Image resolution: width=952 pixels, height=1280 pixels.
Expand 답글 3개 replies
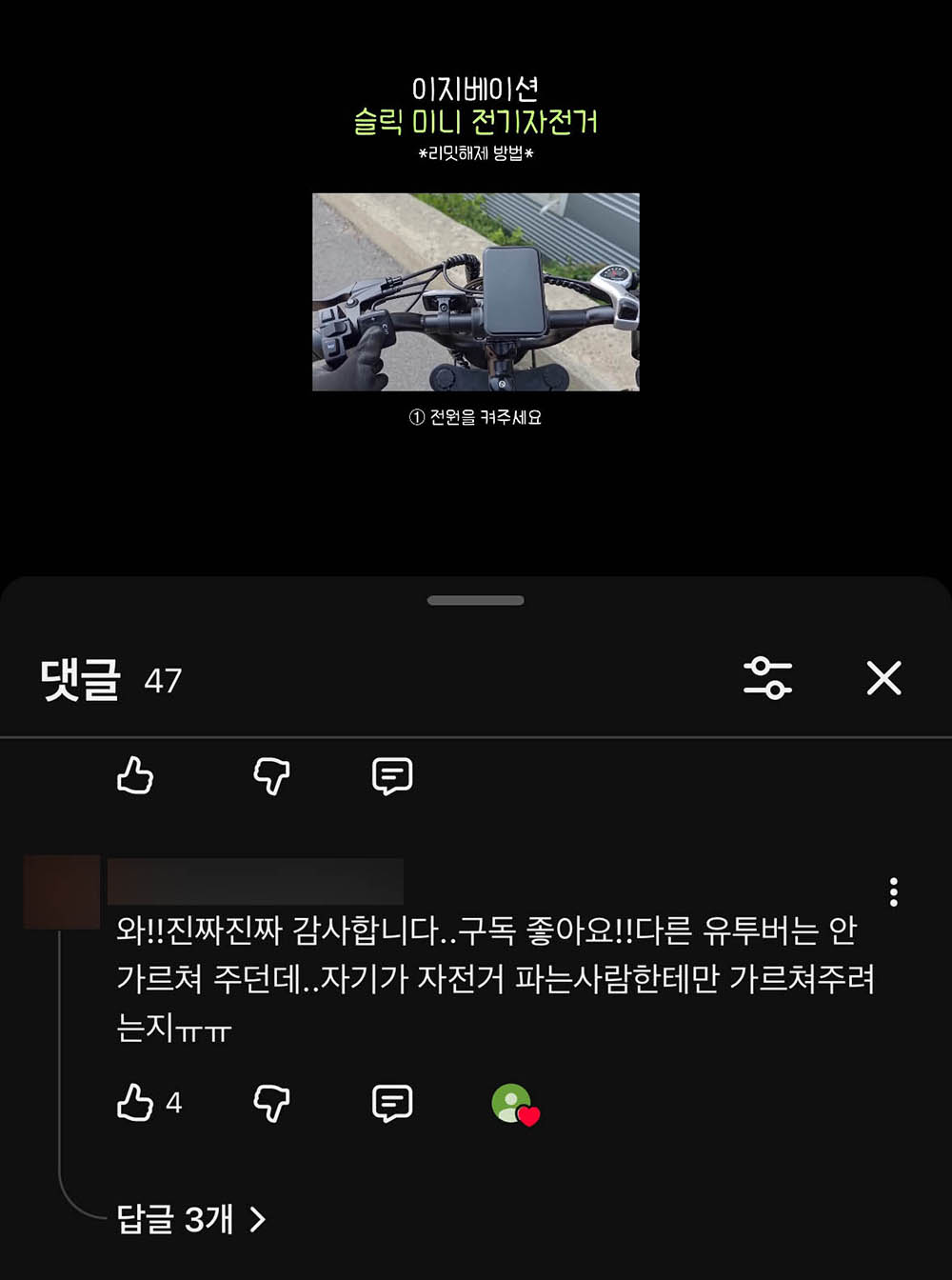pos(190,1219)
